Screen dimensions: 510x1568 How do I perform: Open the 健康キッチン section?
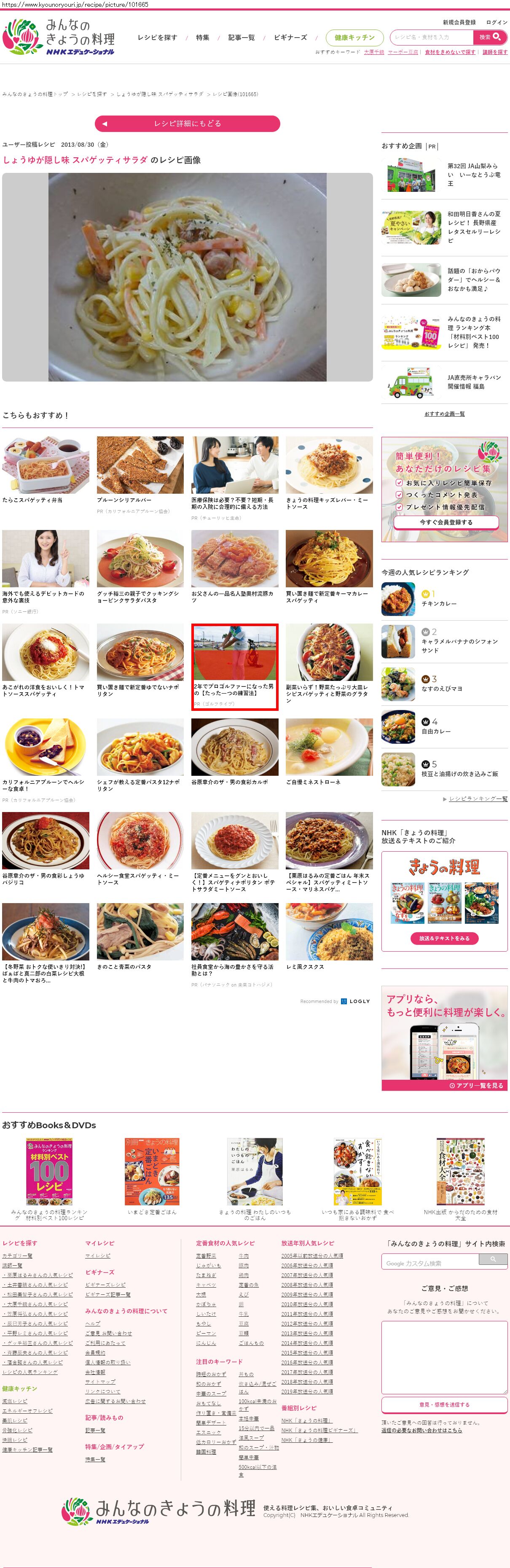[354, 38]
